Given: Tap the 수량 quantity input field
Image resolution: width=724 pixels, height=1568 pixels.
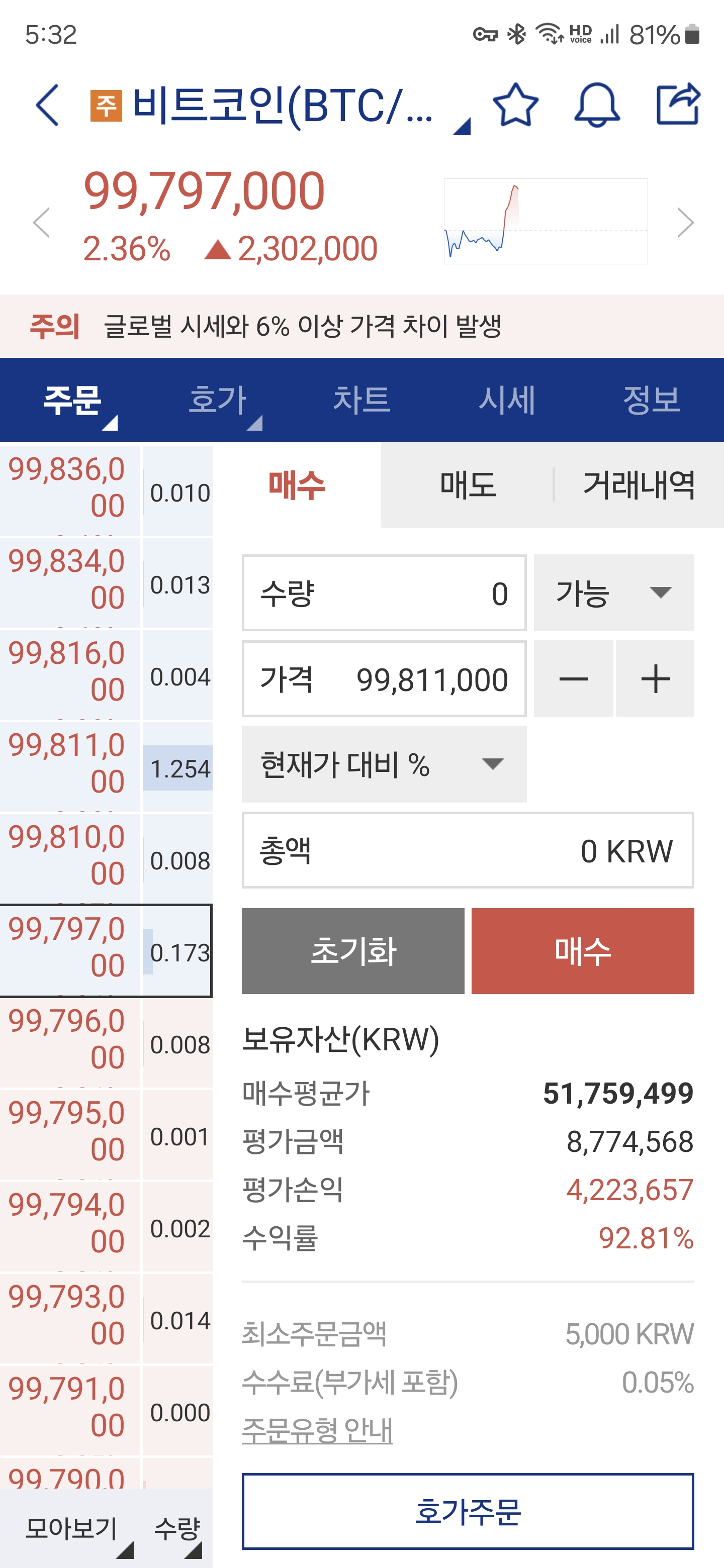Looking at the screenshot, I should [x=384, y=592].
